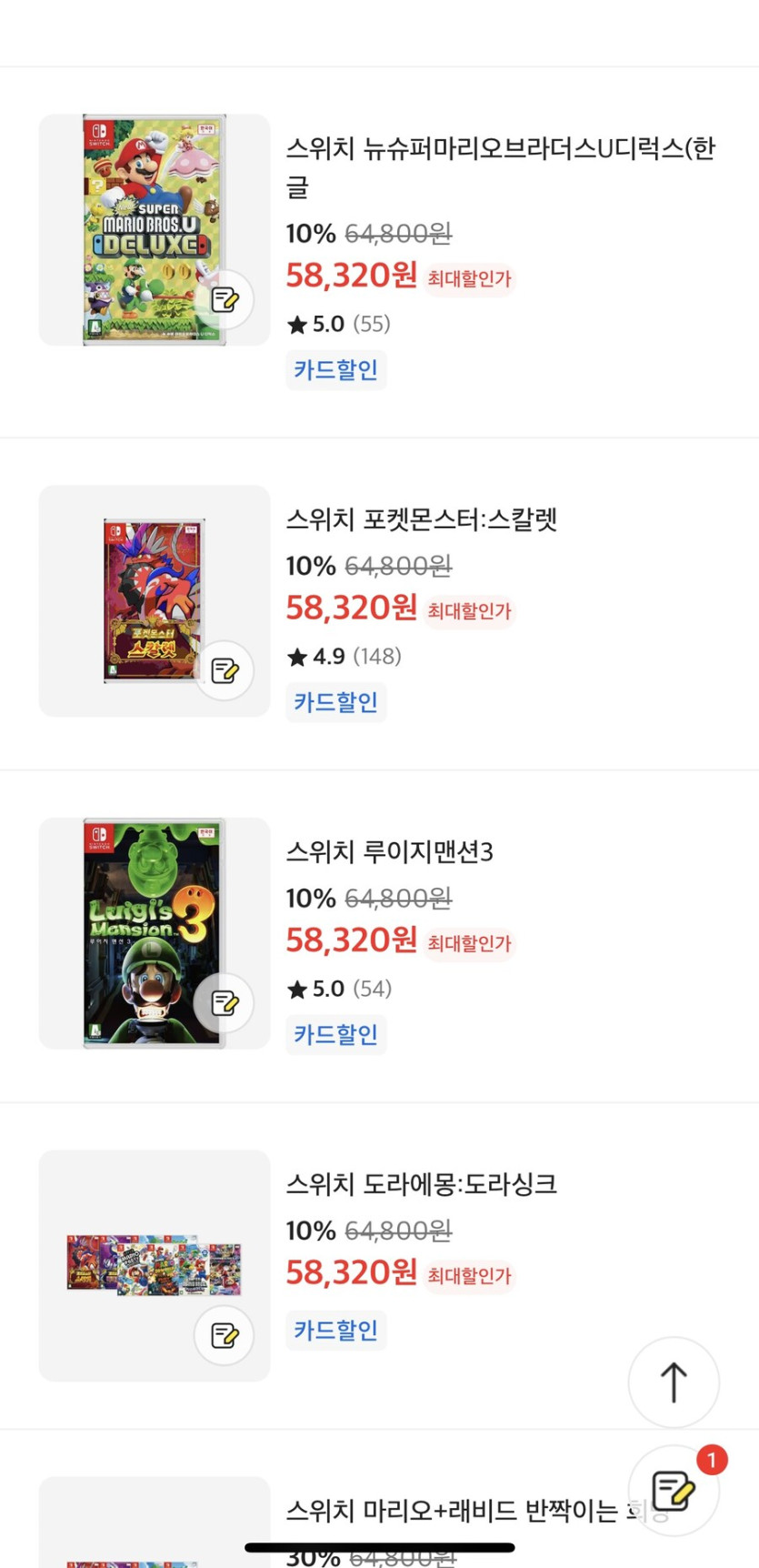Tap the note icon on Luigi's Mansion 3 thumbnail

225,1002
